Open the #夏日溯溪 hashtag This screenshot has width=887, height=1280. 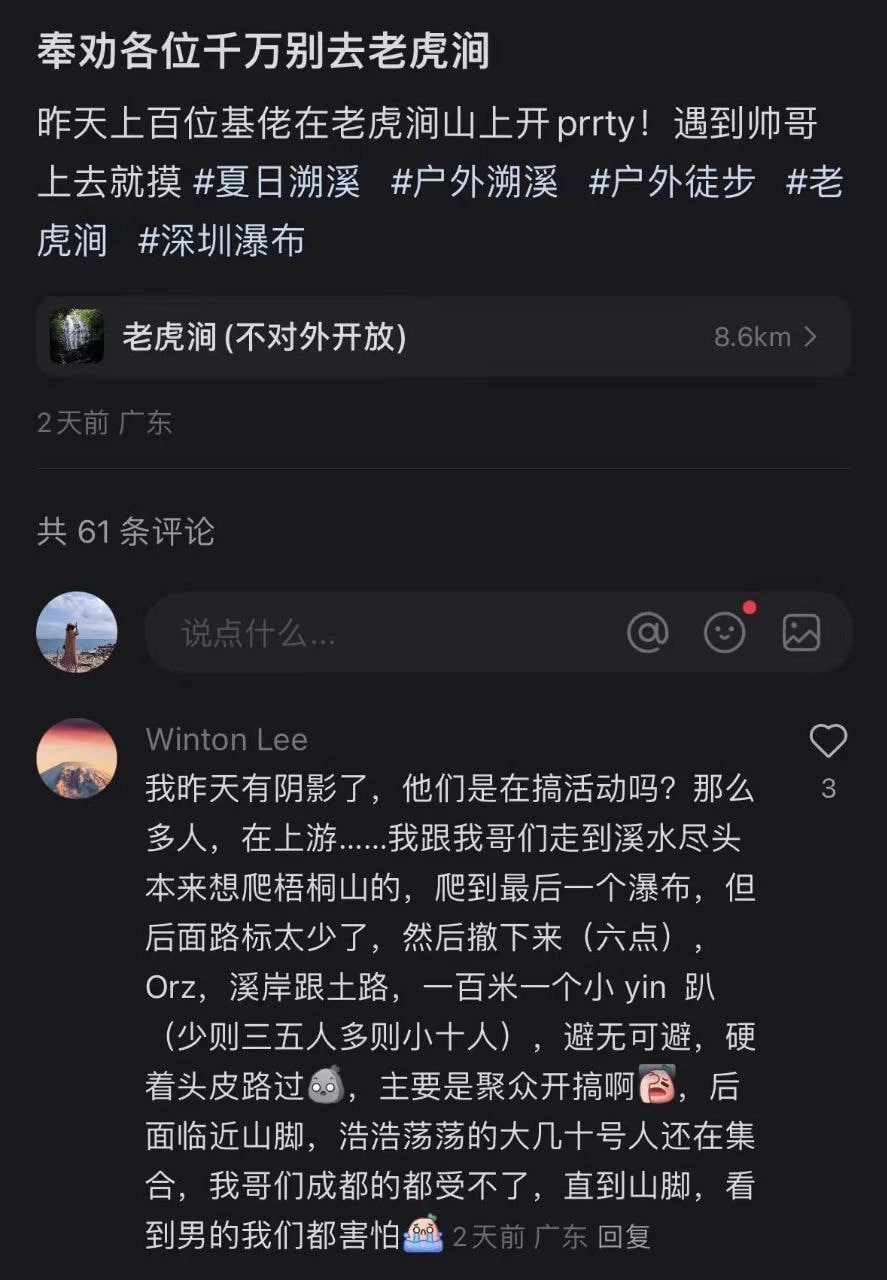tap(276, 183)
